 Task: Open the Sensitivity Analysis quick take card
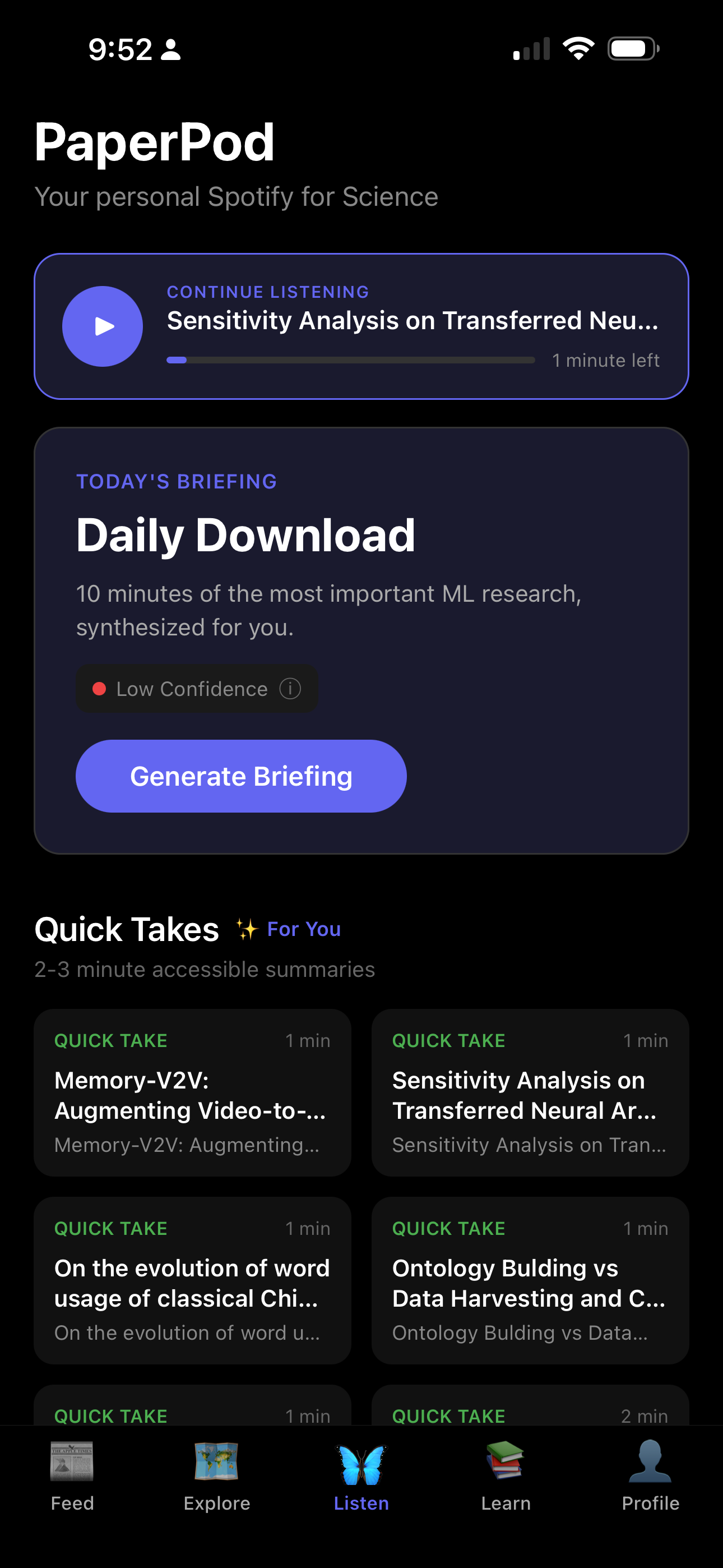pyautogui.click(x=530, y=1092)
